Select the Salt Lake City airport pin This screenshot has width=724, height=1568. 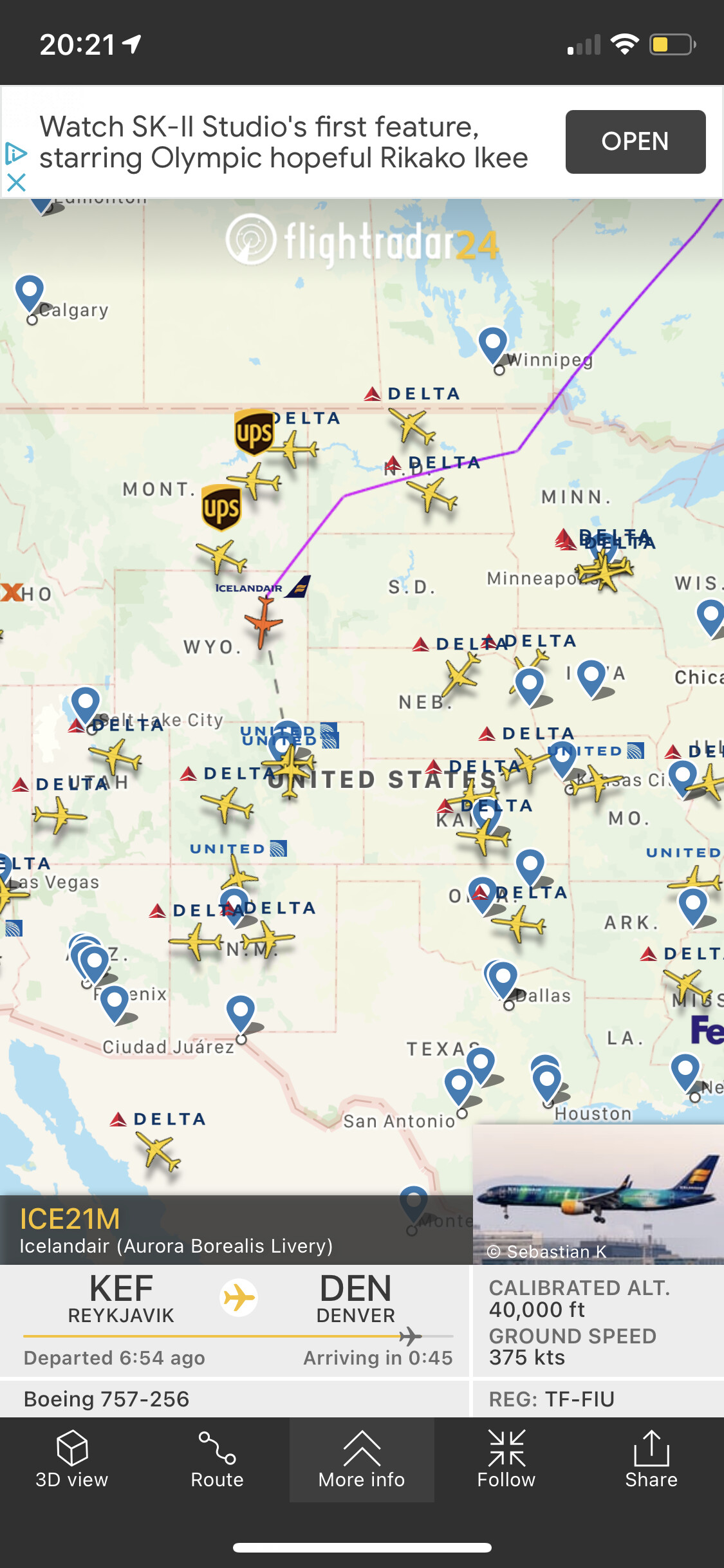(85, 705)
